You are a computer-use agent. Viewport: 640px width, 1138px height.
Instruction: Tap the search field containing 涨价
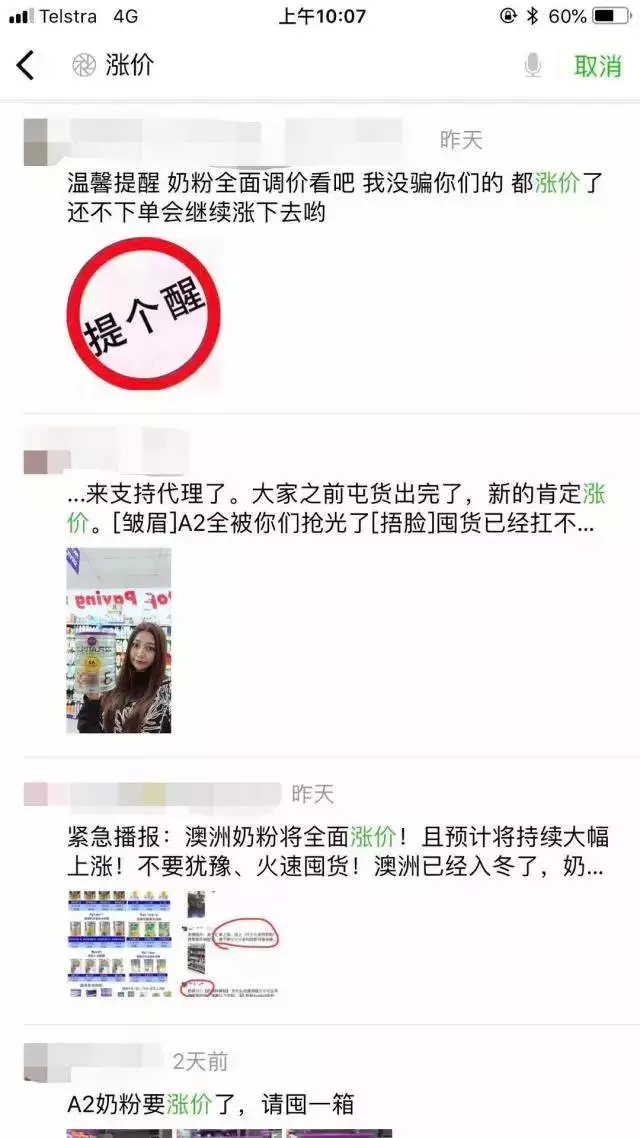[x=300, y=66]
